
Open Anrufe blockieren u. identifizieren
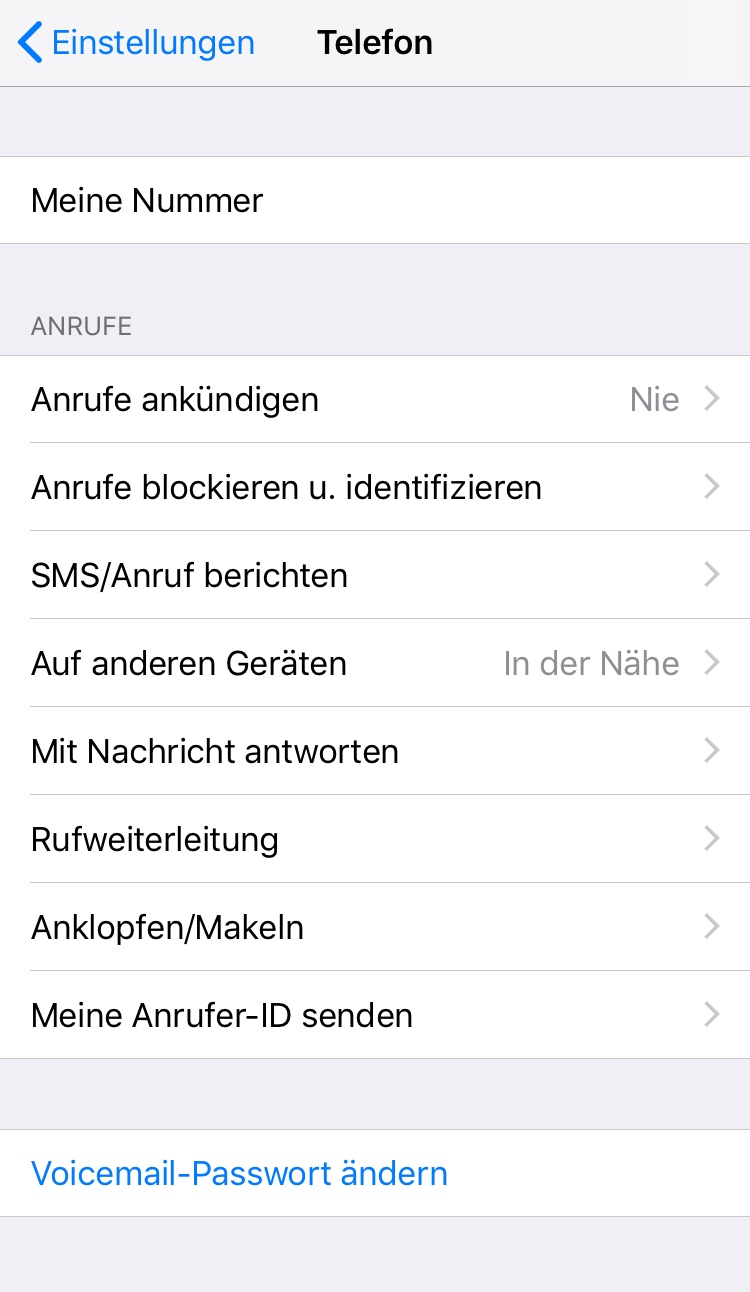[375, 488]
